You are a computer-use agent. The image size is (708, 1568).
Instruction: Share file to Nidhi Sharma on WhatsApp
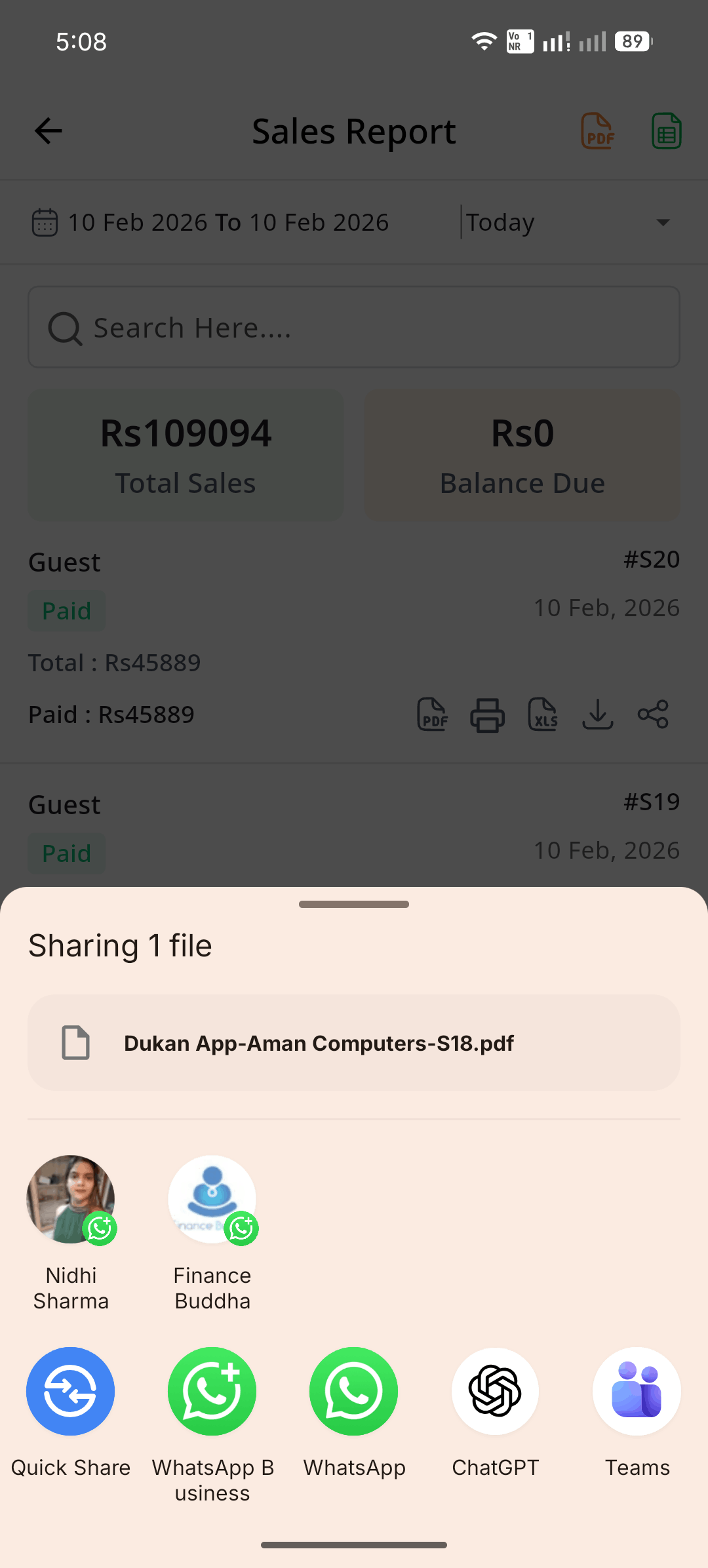[71, 1200]
